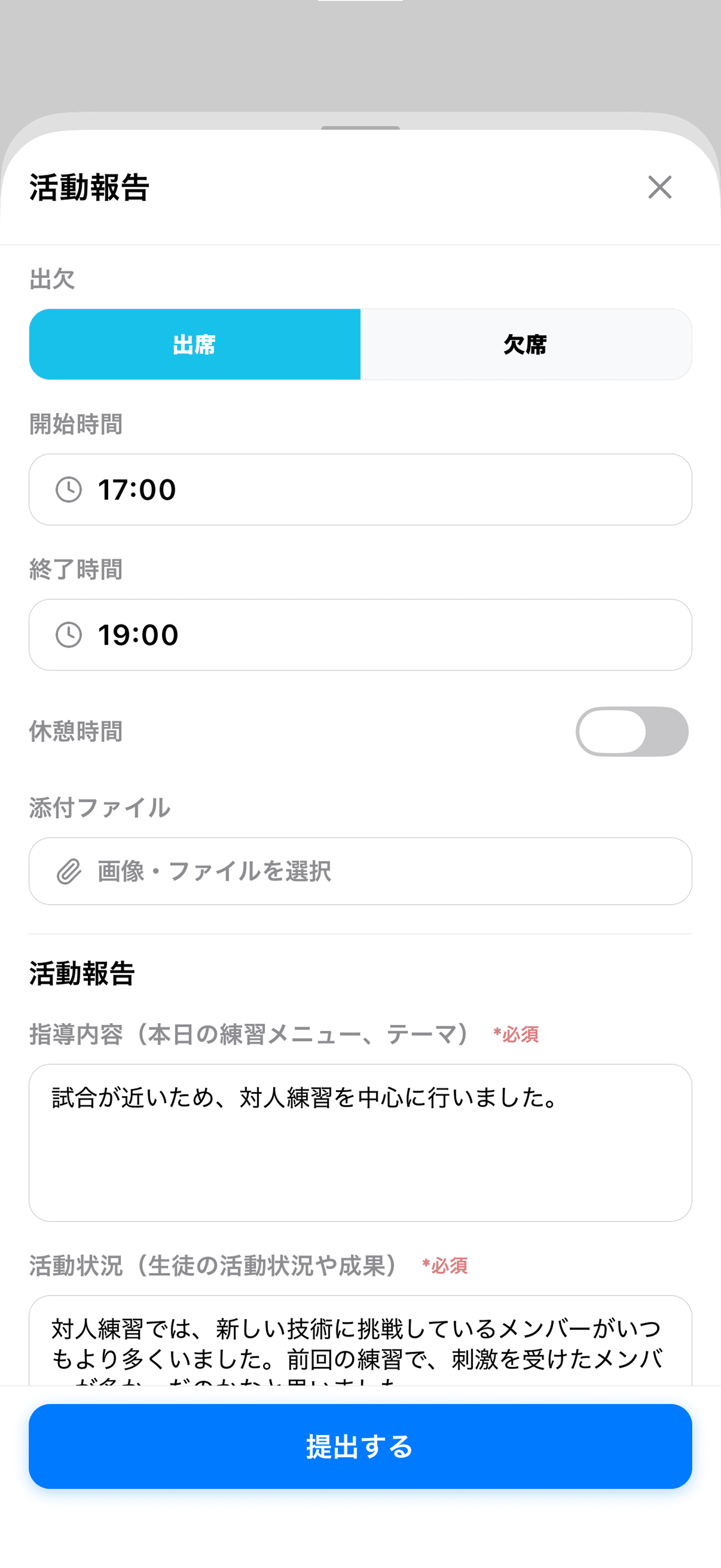Select 欠席 in the attendance selector
The height and width of the screenshot is (1568, 721).
526,344
